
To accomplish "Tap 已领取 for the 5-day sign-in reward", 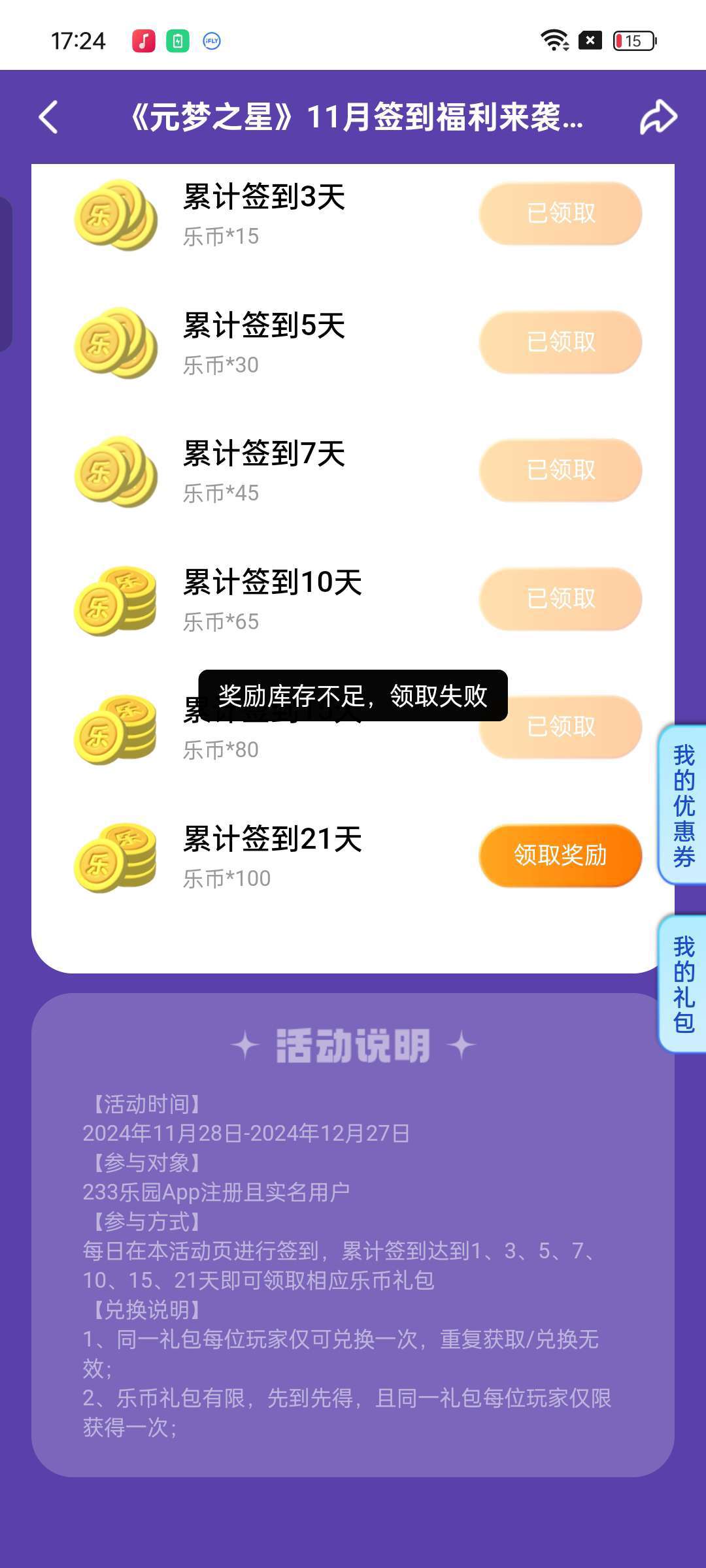I will 560,342.
